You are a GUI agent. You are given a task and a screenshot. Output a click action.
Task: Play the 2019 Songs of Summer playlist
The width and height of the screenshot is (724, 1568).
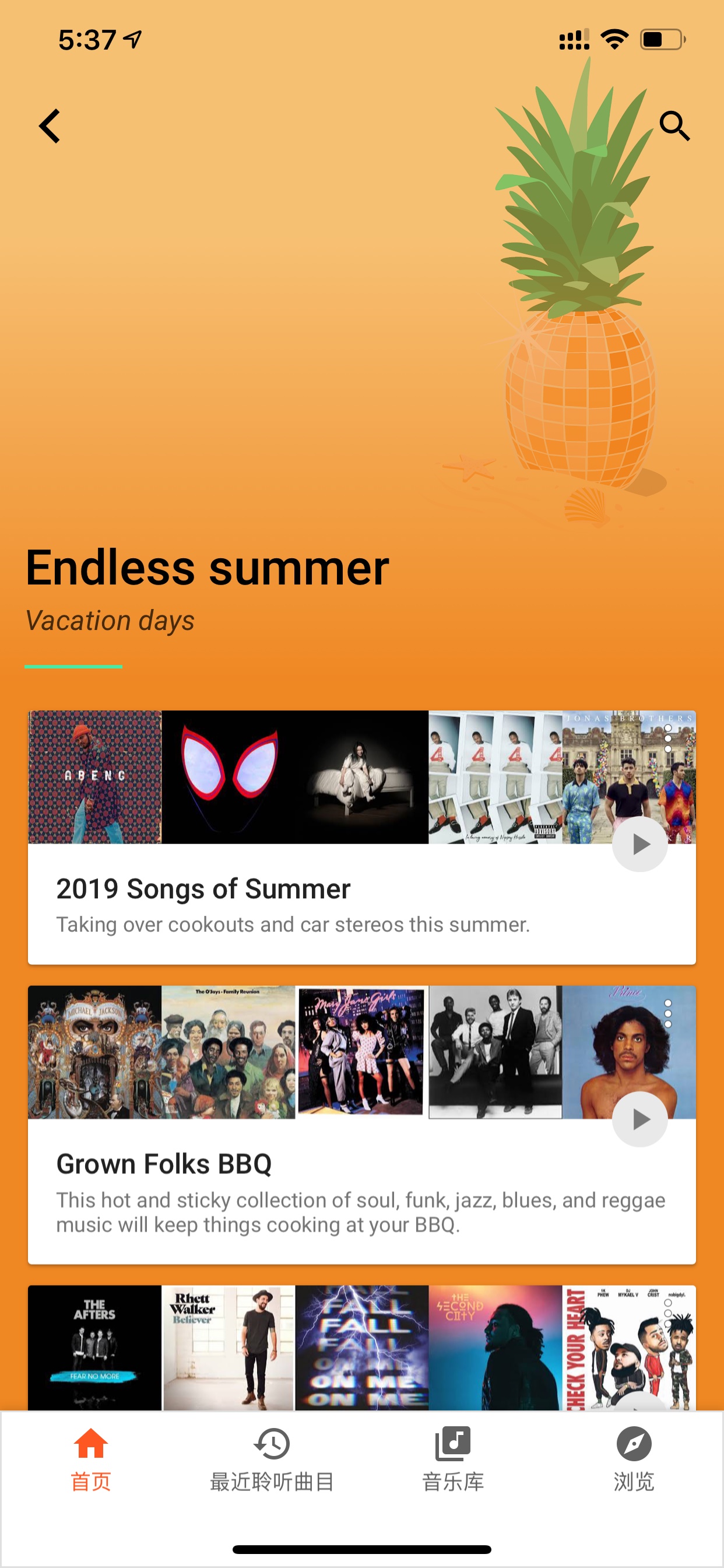[639, 844]
